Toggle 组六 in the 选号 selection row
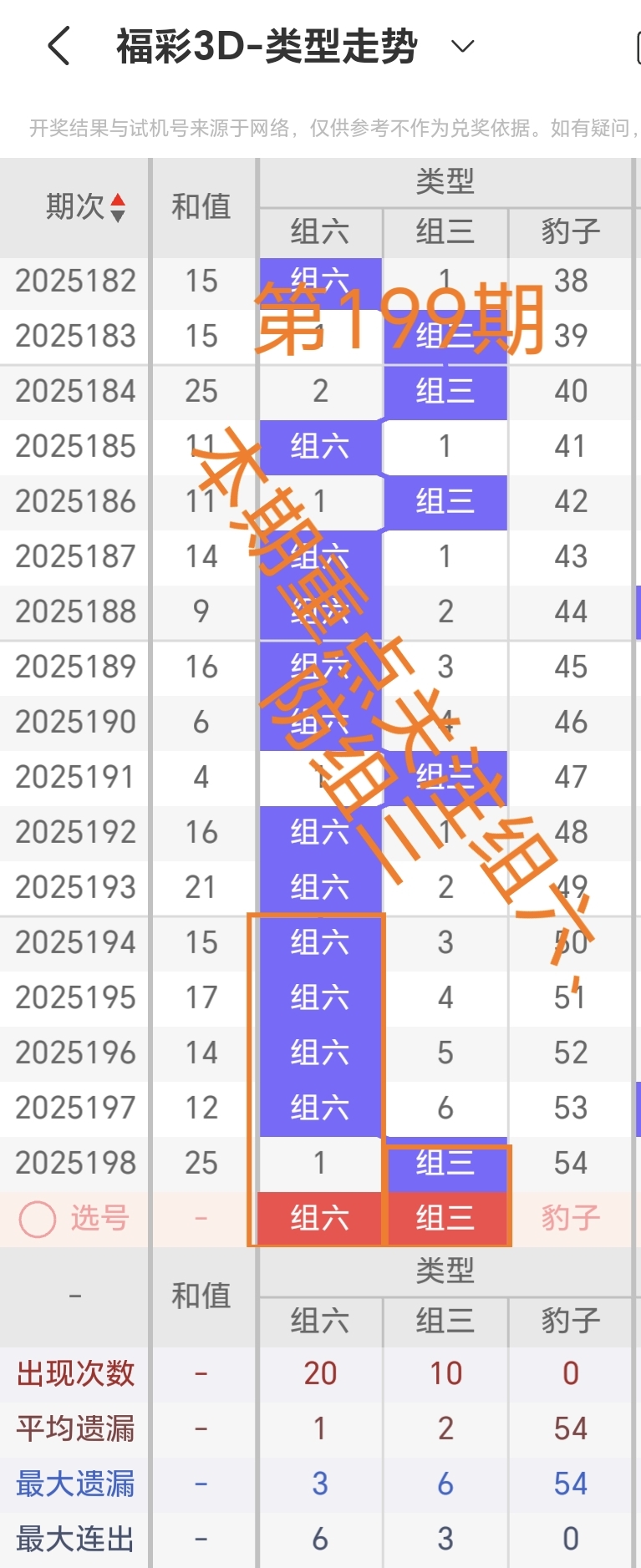641x1568 pixels. point(320,1219)
